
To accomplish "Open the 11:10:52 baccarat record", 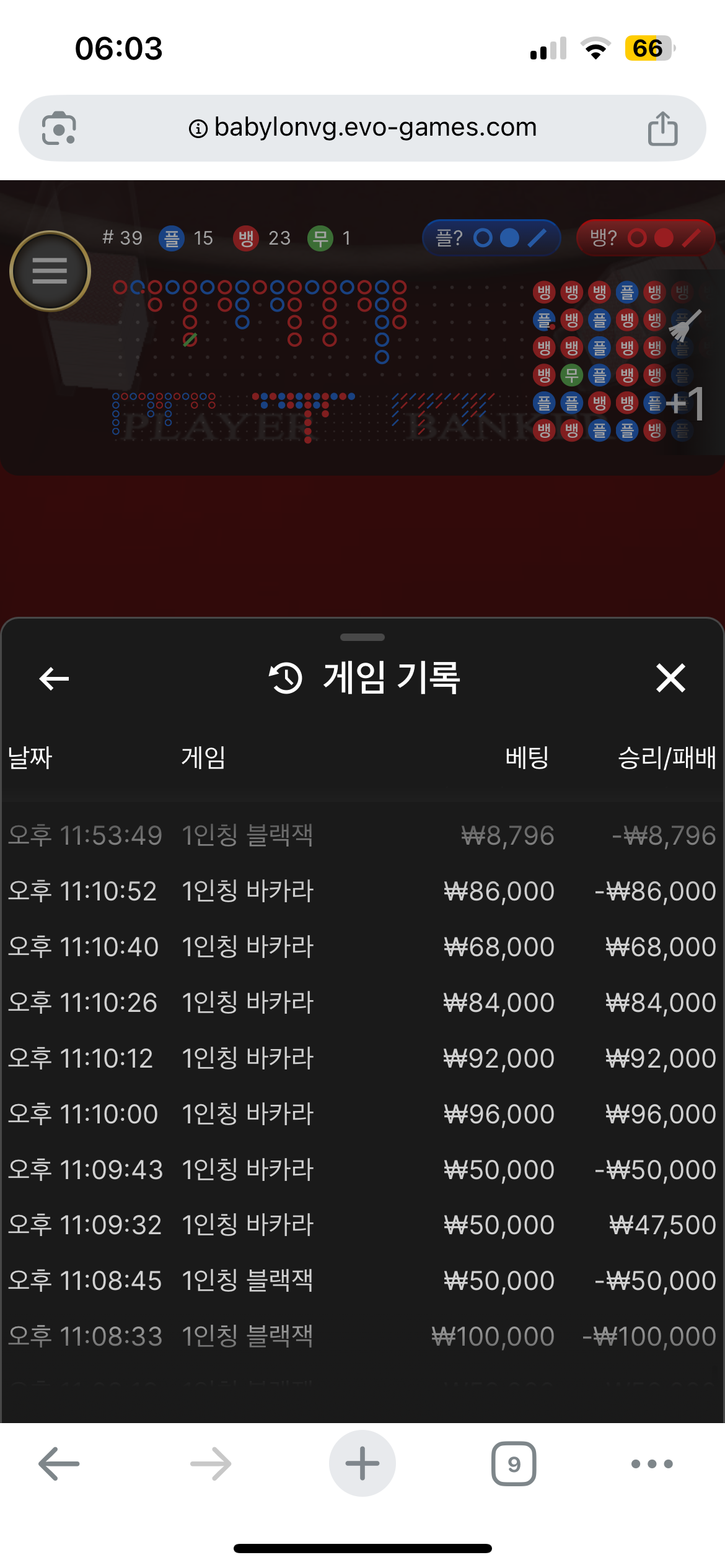I will click(x=362, y=891).
